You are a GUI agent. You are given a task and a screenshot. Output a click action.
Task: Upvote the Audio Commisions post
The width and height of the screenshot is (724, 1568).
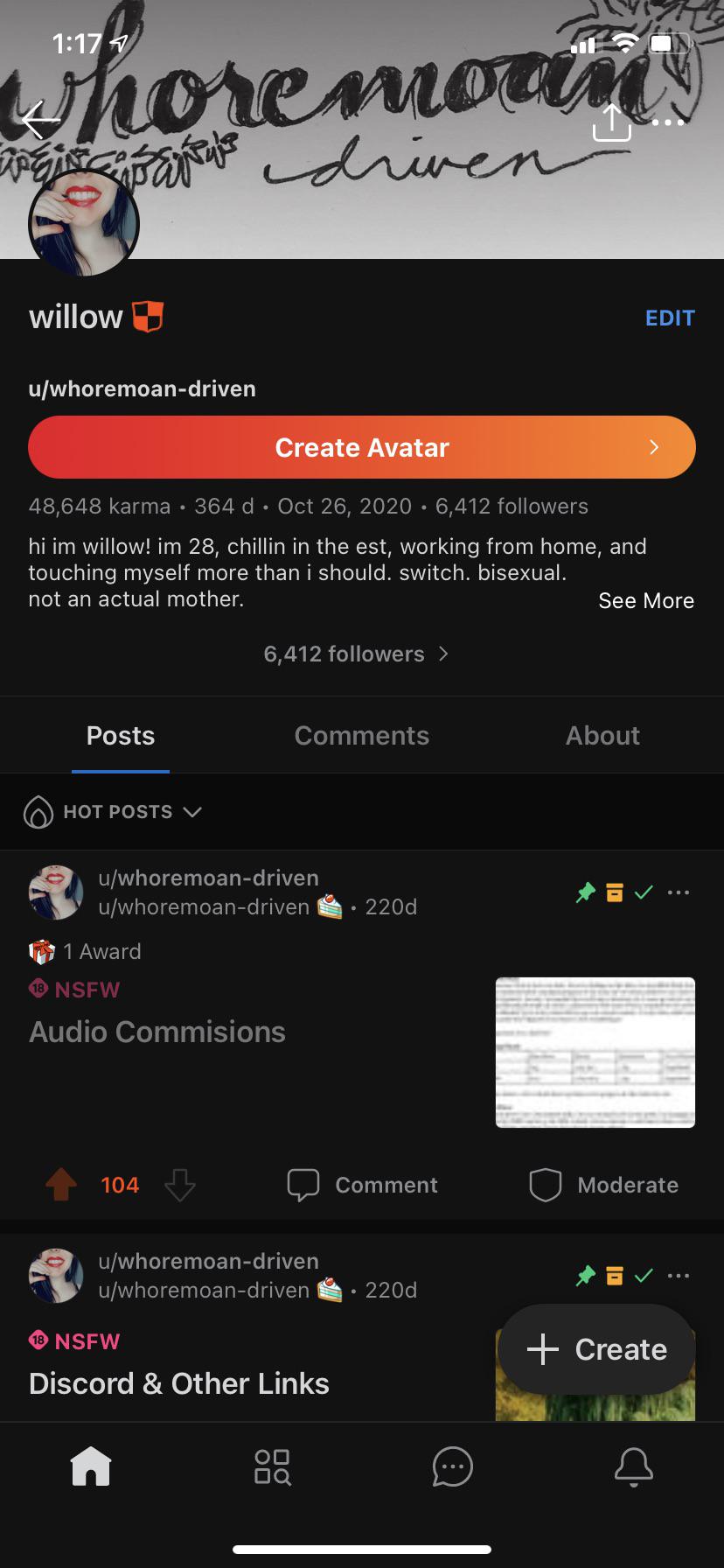tap(61, 1185)
